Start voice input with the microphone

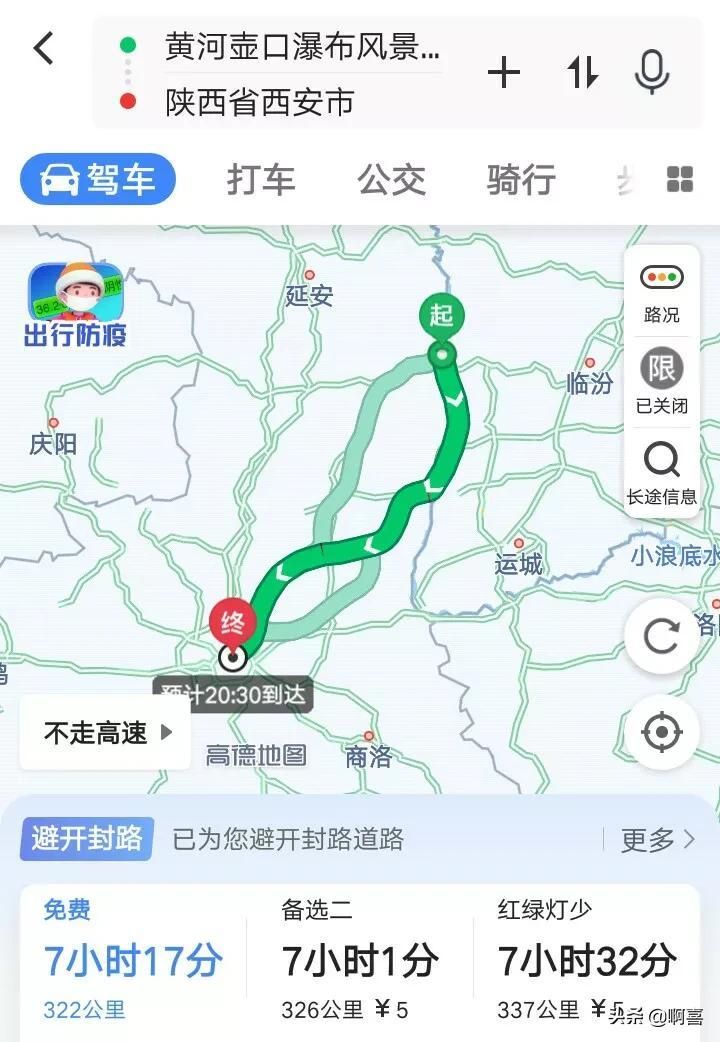point(652,72)
